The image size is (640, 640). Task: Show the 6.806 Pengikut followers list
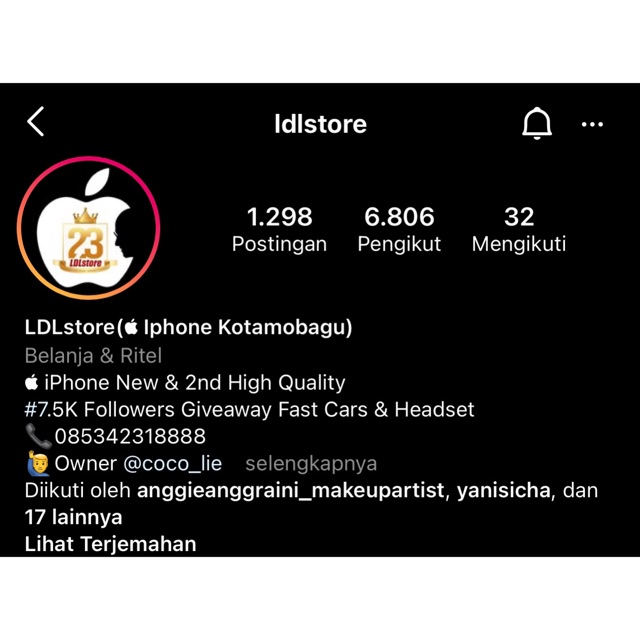pos(399,229)
